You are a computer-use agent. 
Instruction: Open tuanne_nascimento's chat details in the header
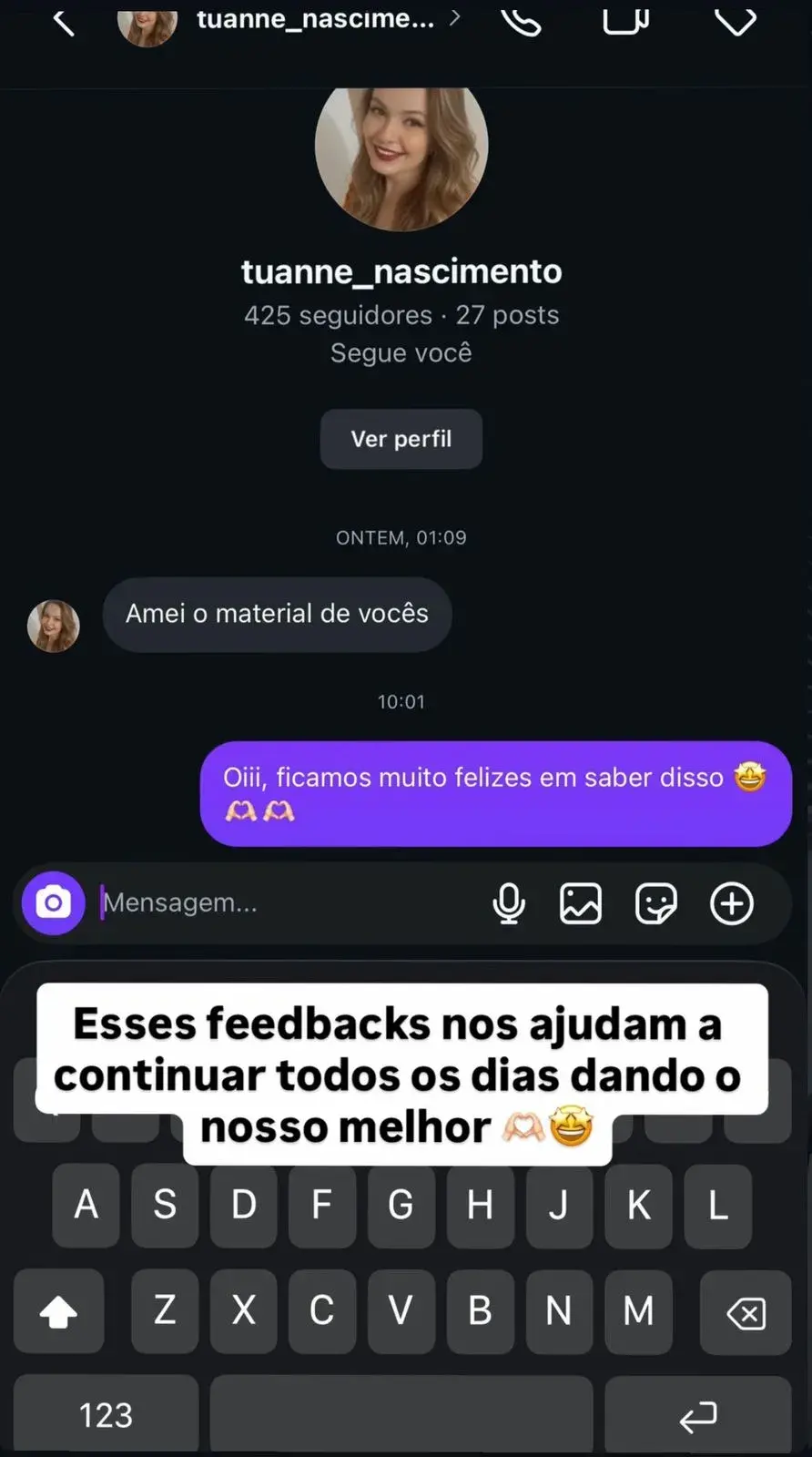(x=315, y=20)
